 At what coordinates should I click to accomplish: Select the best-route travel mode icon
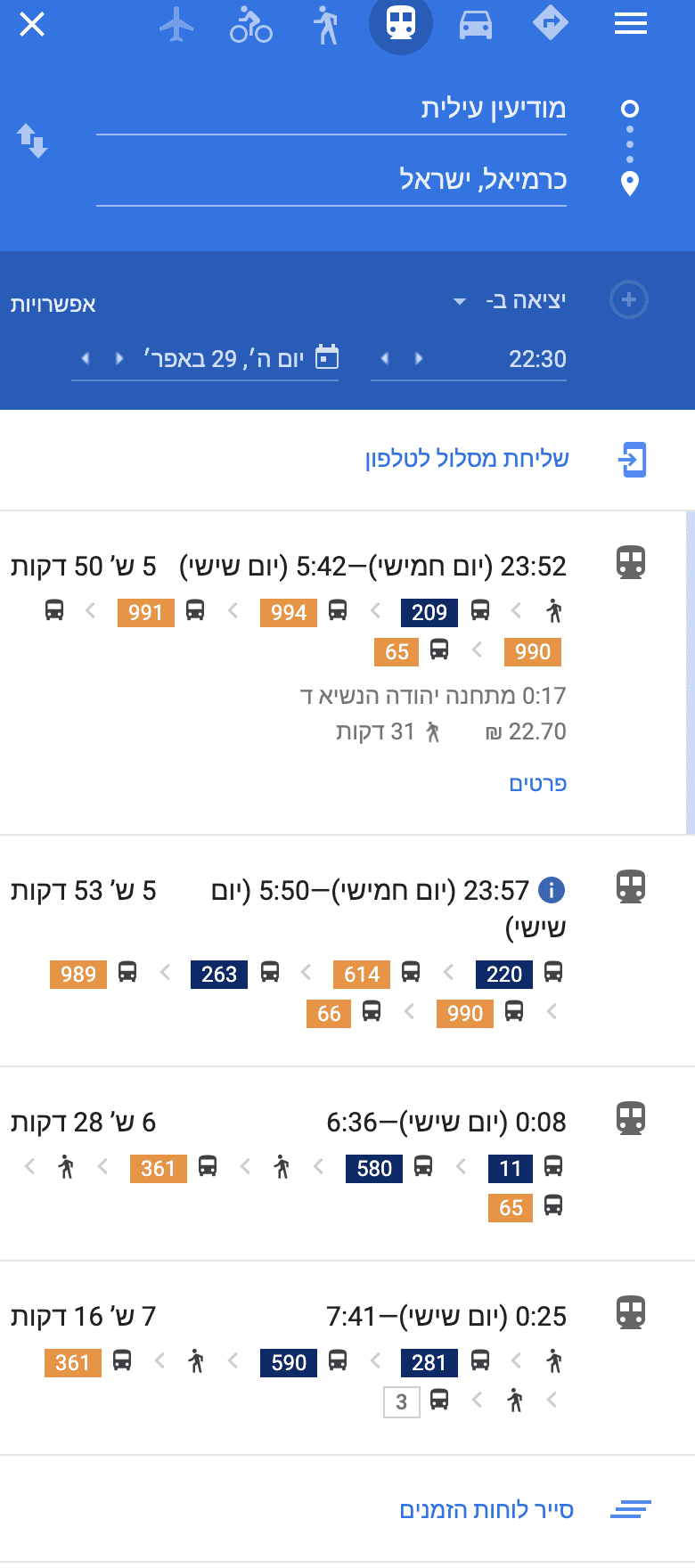pyautogui.click(x=550, y=24)
